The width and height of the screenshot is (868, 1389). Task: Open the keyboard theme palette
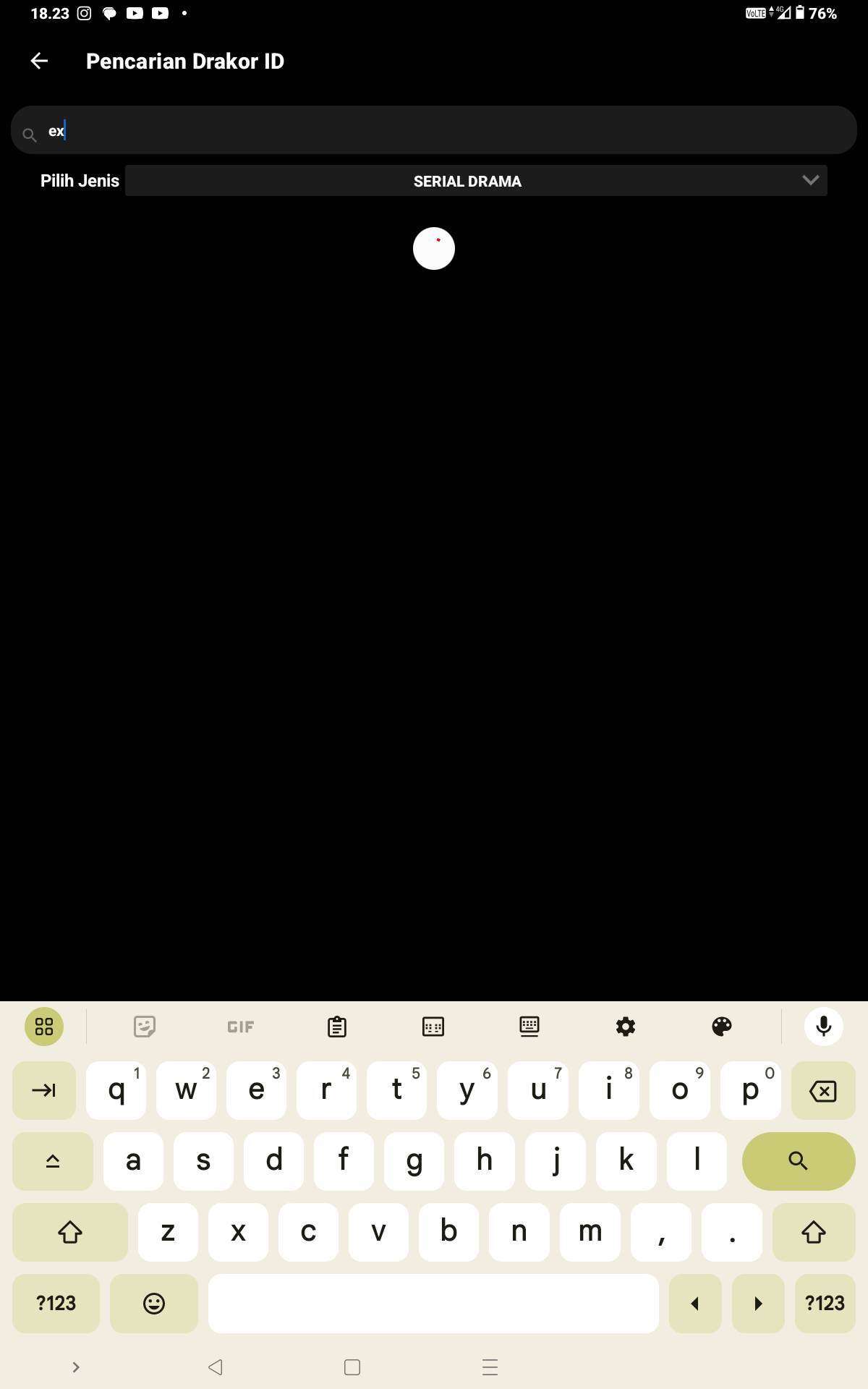coord(721,1027)
